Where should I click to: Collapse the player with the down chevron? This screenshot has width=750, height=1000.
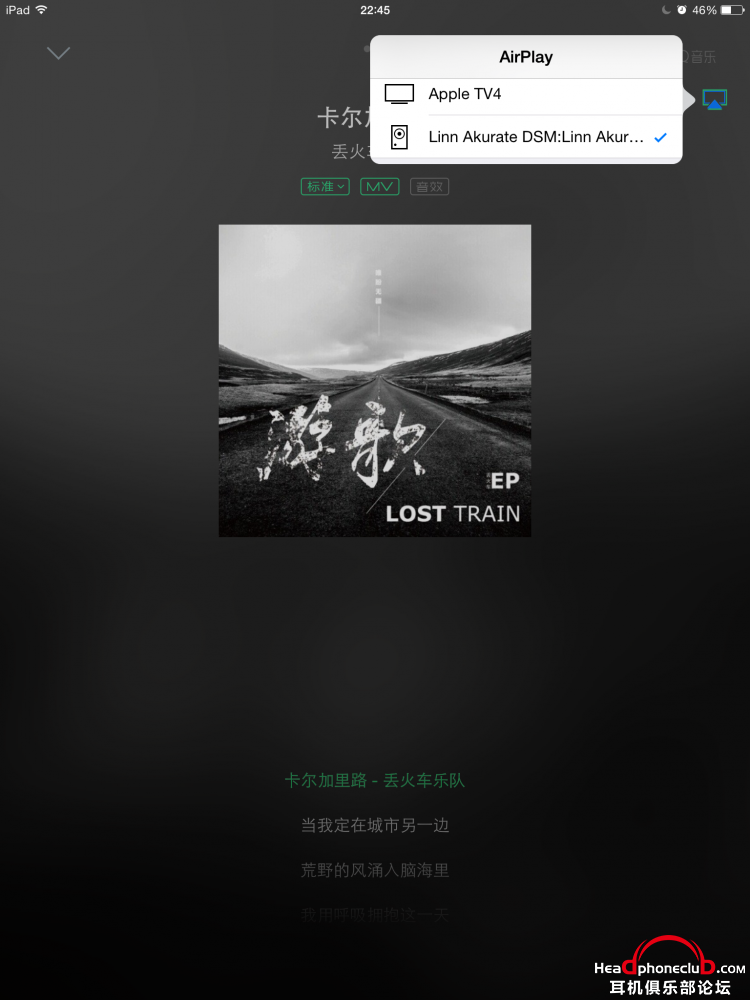coord(59,53)
